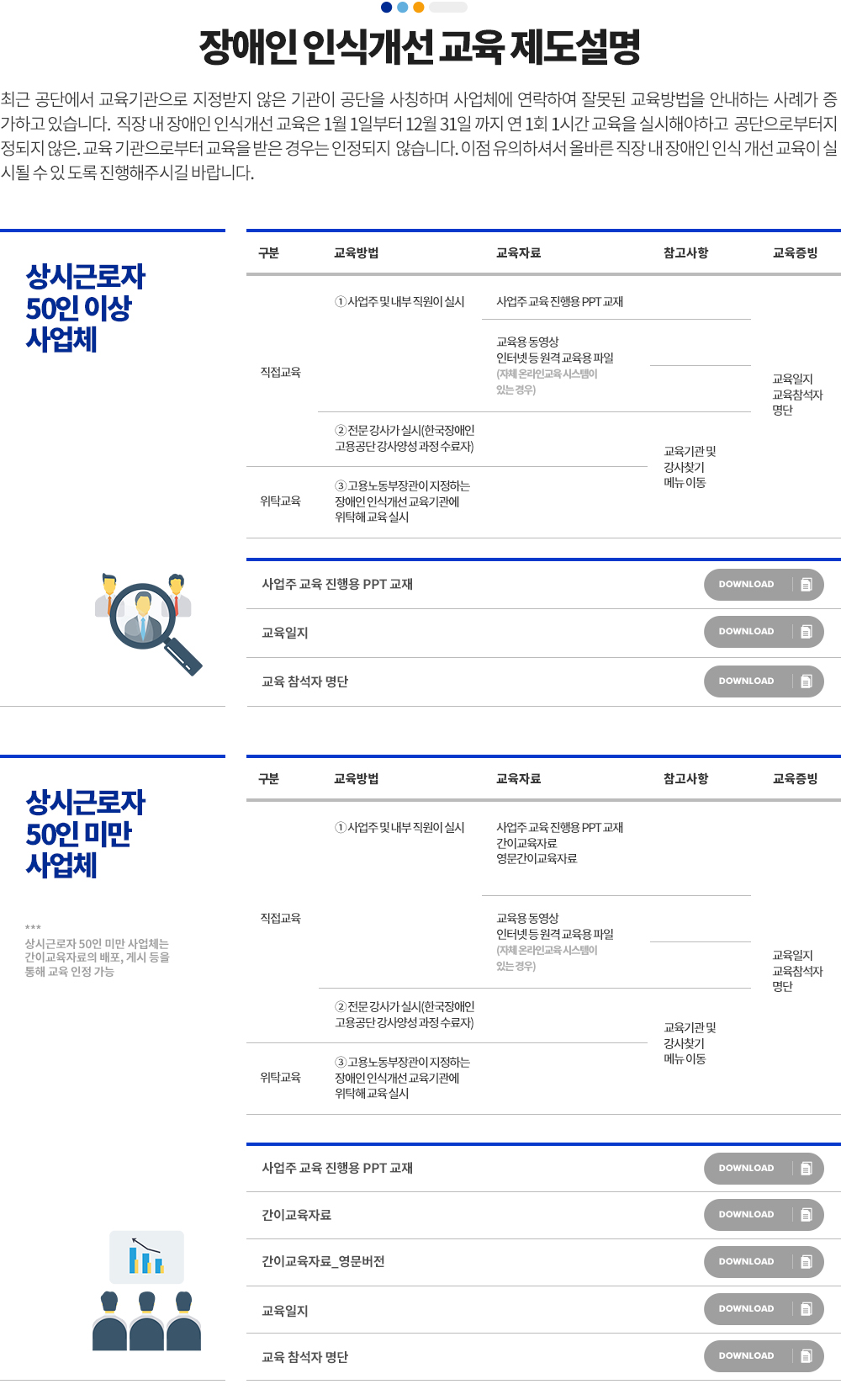Download the 간이교육자료 file
841x1400 pixels.
[x=763, y=1215]
